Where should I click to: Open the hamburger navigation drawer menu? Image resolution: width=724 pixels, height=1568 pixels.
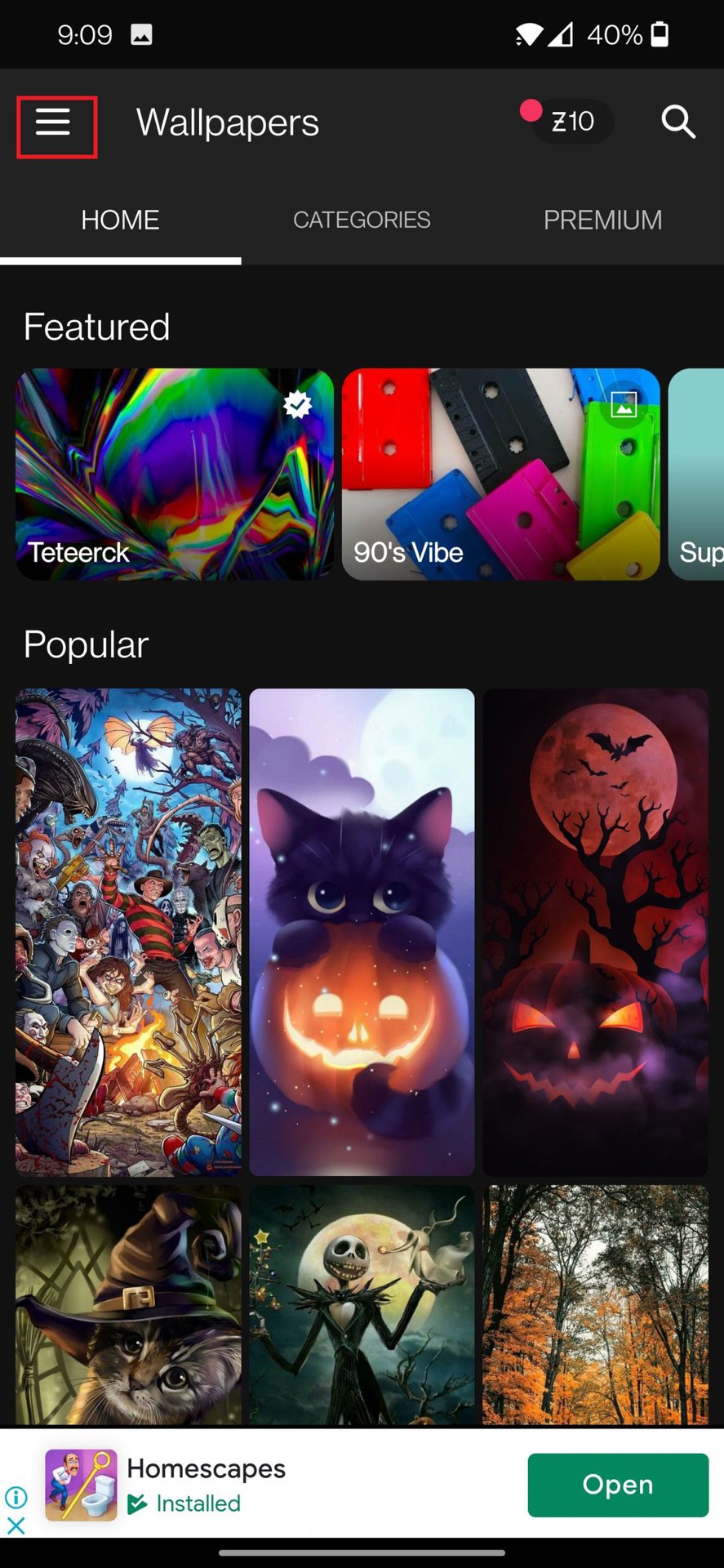(x=54, y=124)
